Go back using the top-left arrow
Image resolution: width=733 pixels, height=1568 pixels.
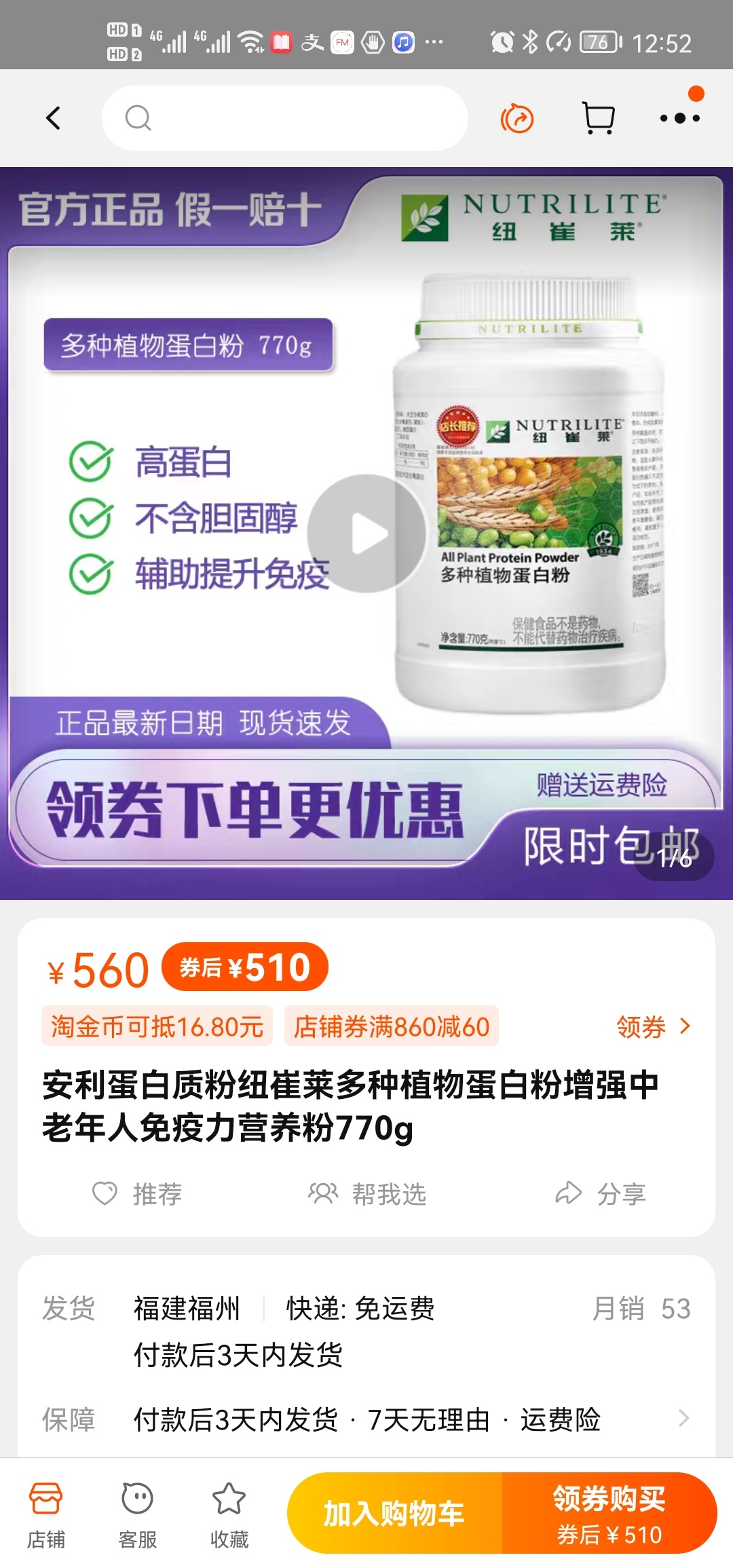[x=53, y=118]
